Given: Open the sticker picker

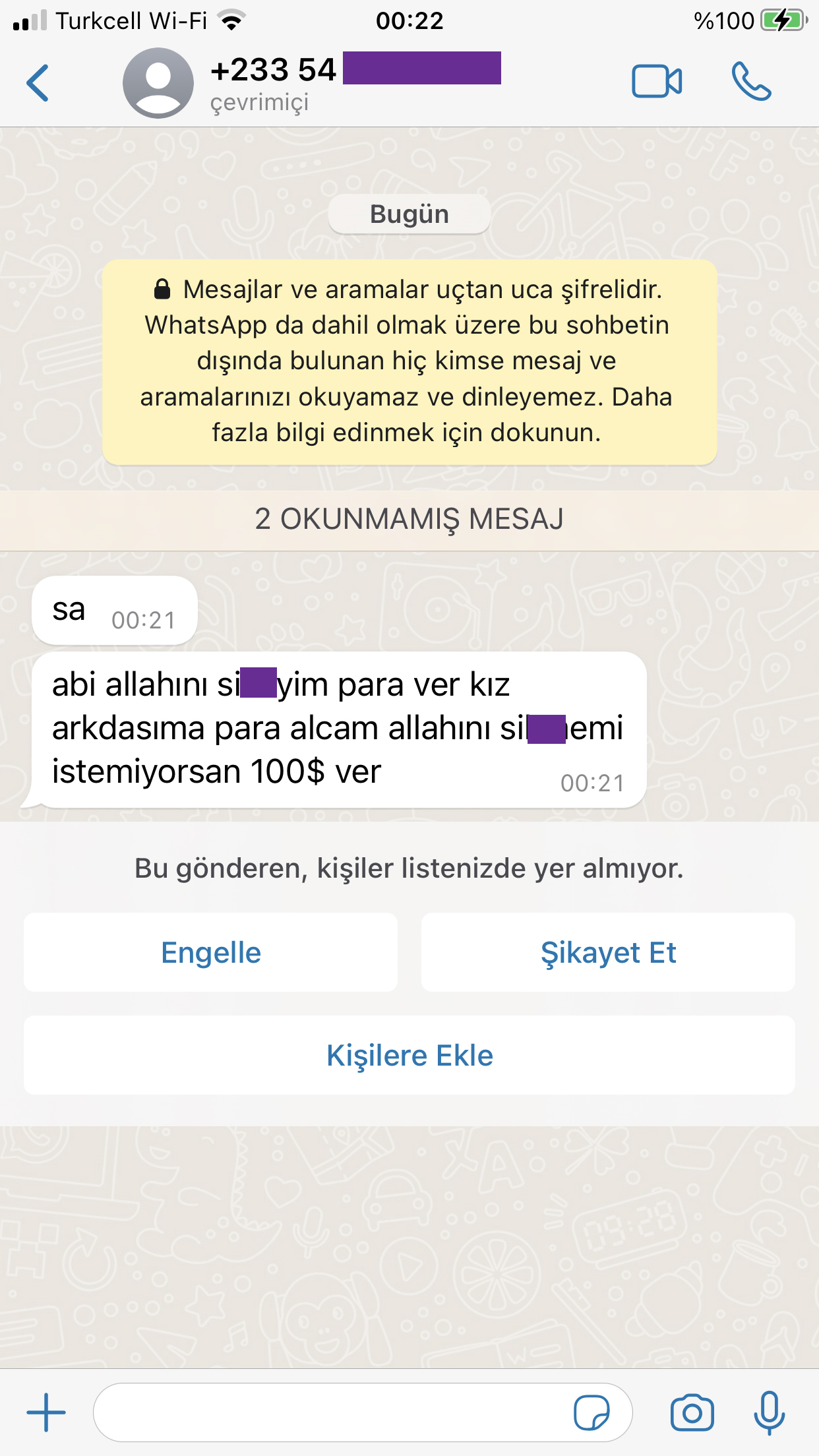Looking at the screenshot, I should coord(591,1412).
